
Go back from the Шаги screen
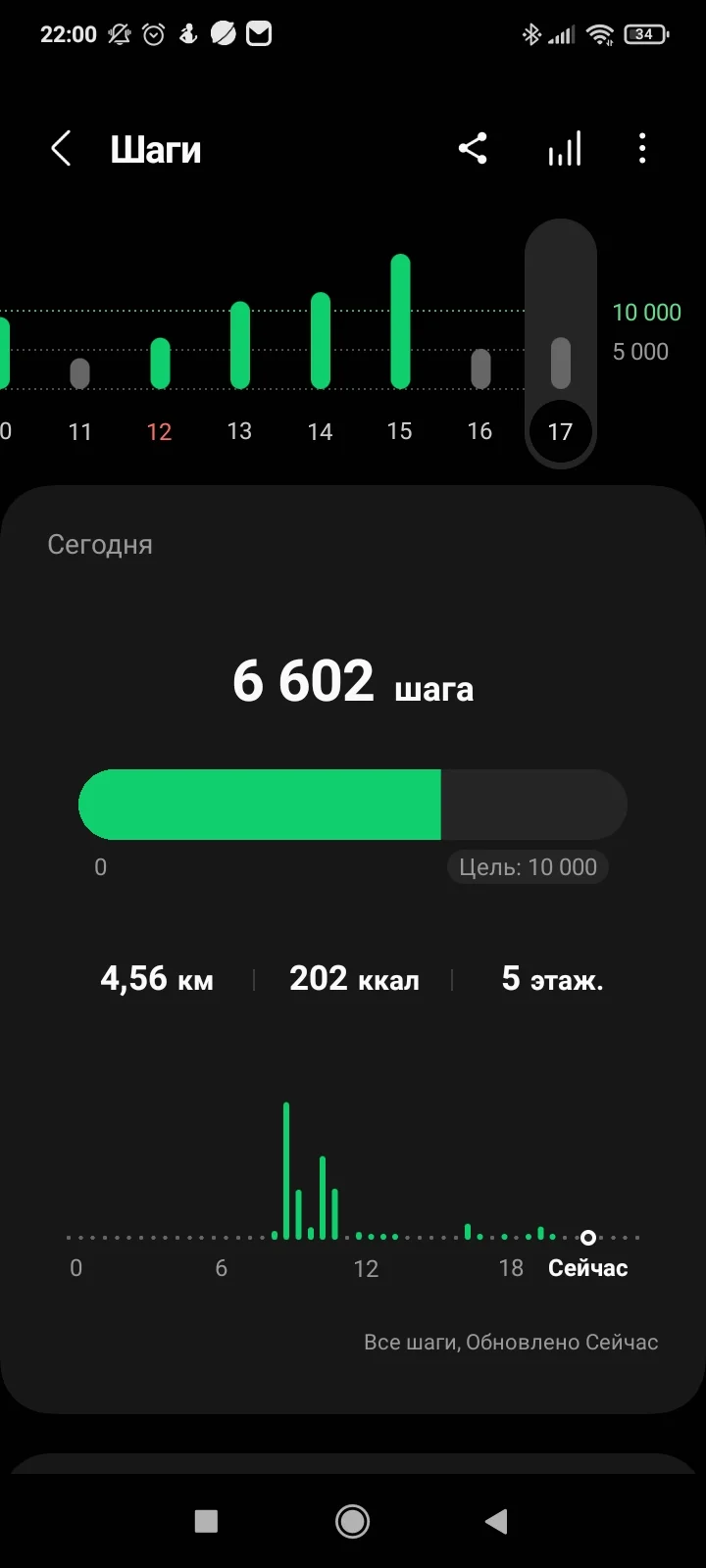coord(61,150)
